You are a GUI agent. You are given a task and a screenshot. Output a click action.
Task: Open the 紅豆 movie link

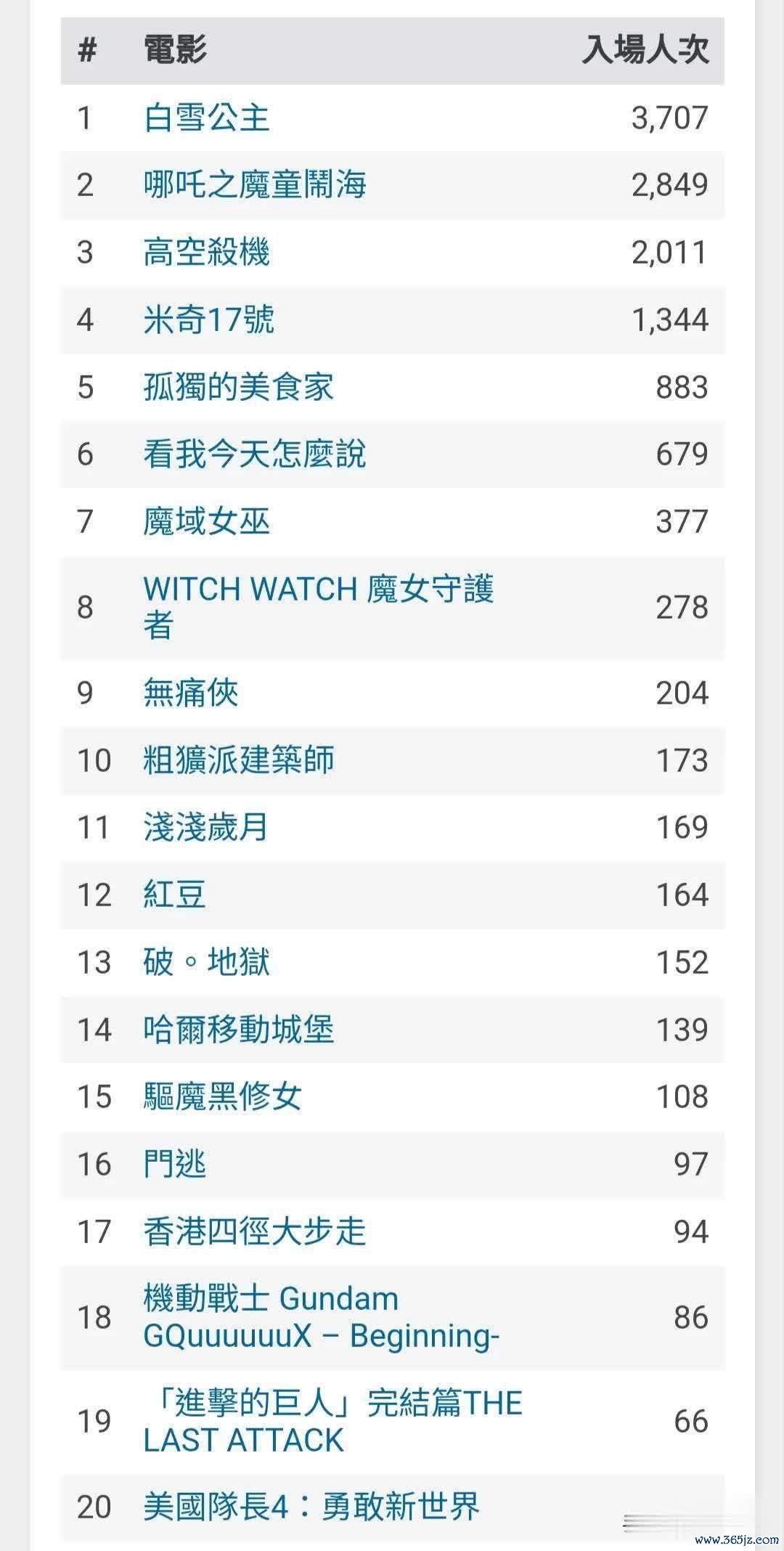point(174,895)
